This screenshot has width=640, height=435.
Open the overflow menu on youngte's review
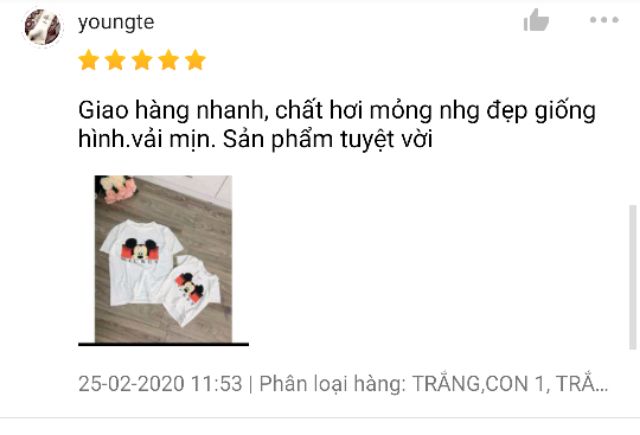point(604,20)
